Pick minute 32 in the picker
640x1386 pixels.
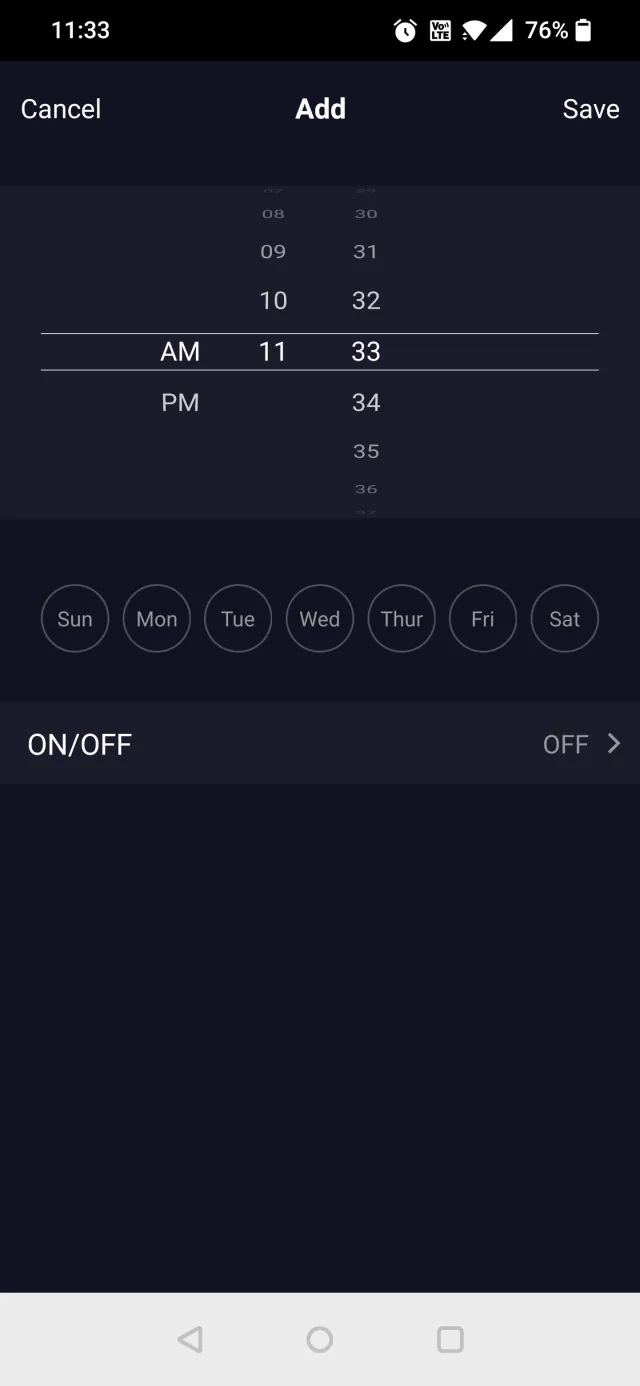pos(366,300)
